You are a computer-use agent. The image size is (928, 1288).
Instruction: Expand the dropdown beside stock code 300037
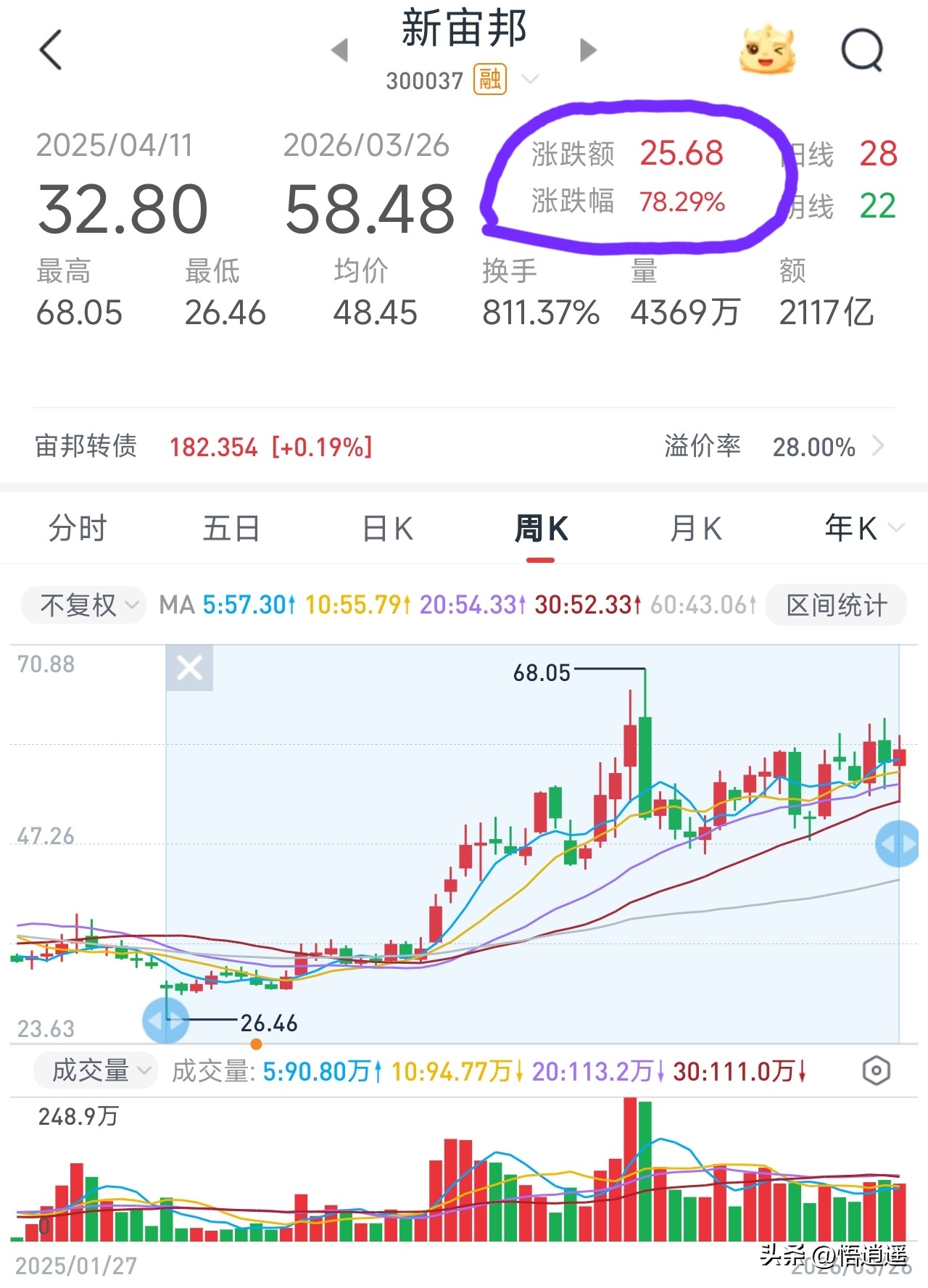531,80
